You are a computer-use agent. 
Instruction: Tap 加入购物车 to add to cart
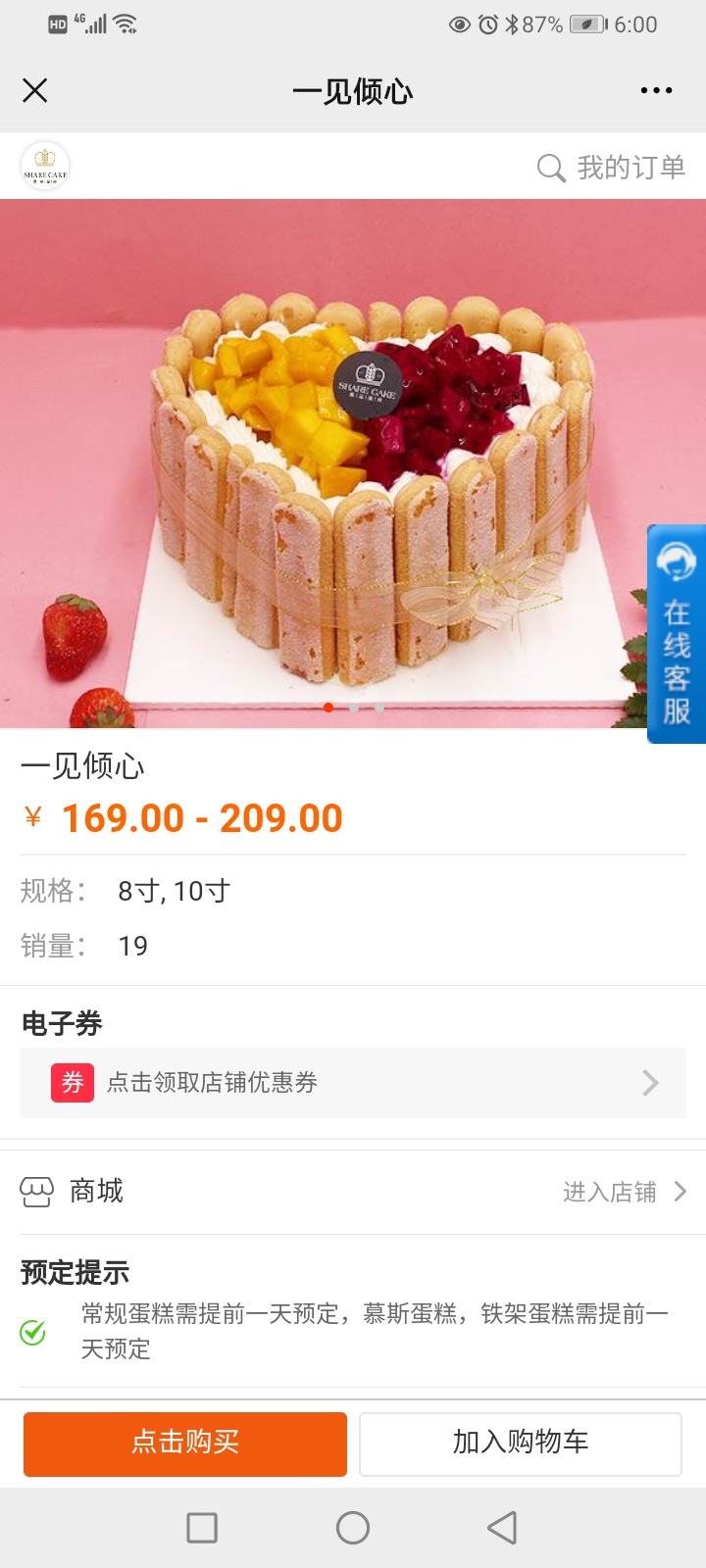[x=521, y=1444]
